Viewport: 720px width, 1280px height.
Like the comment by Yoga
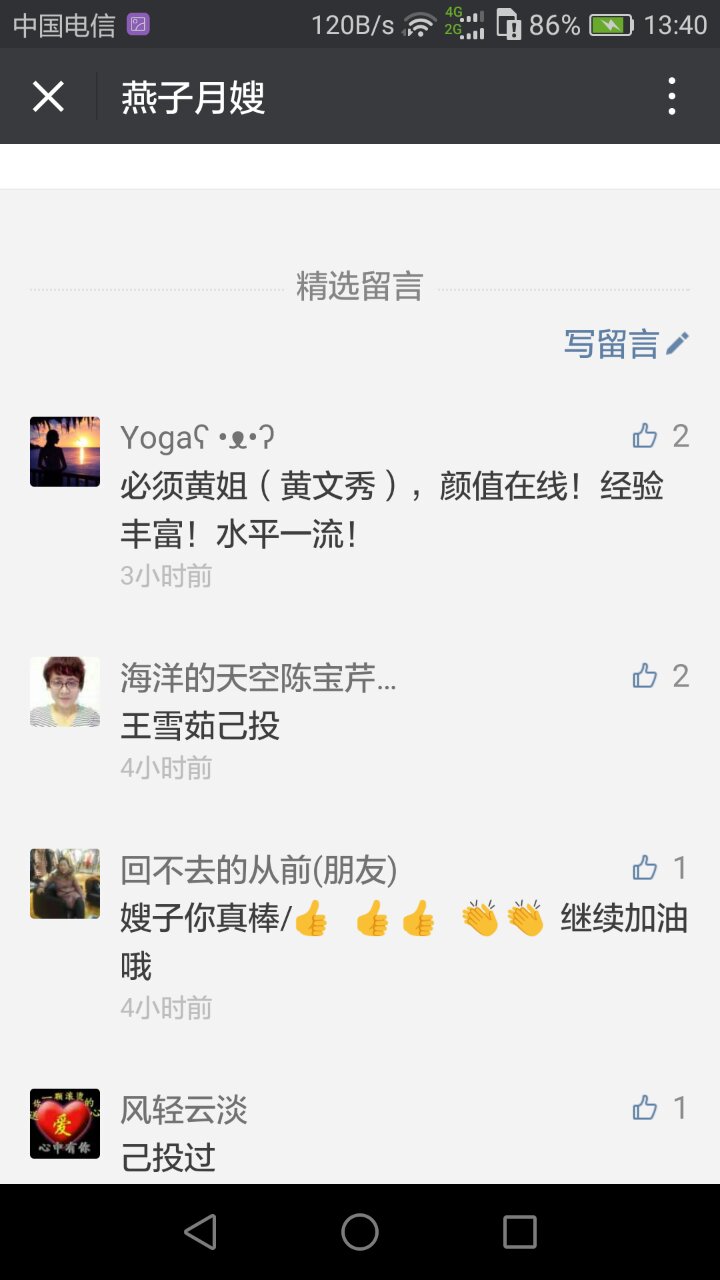(645, 436)
